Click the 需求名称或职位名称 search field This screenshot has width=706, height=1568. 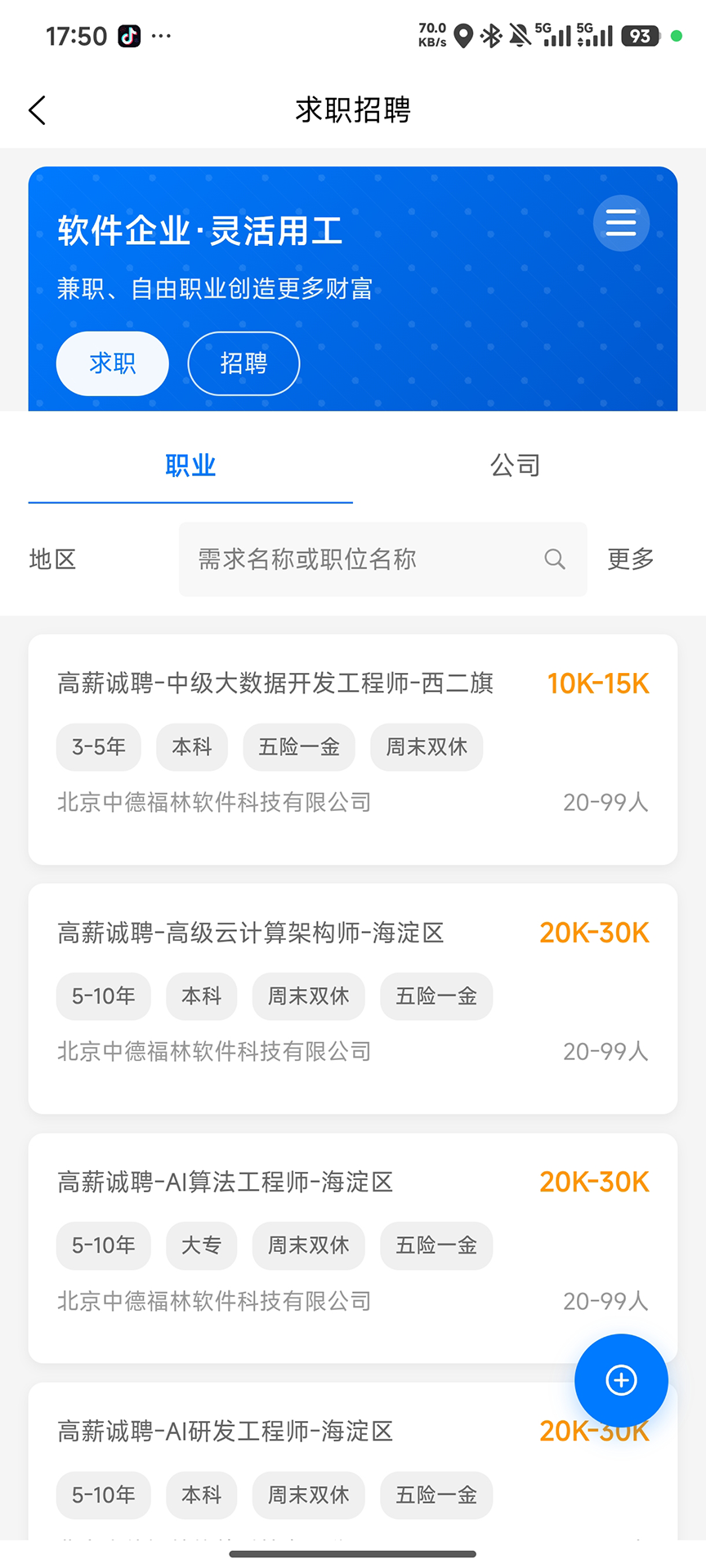pos(360,559)
